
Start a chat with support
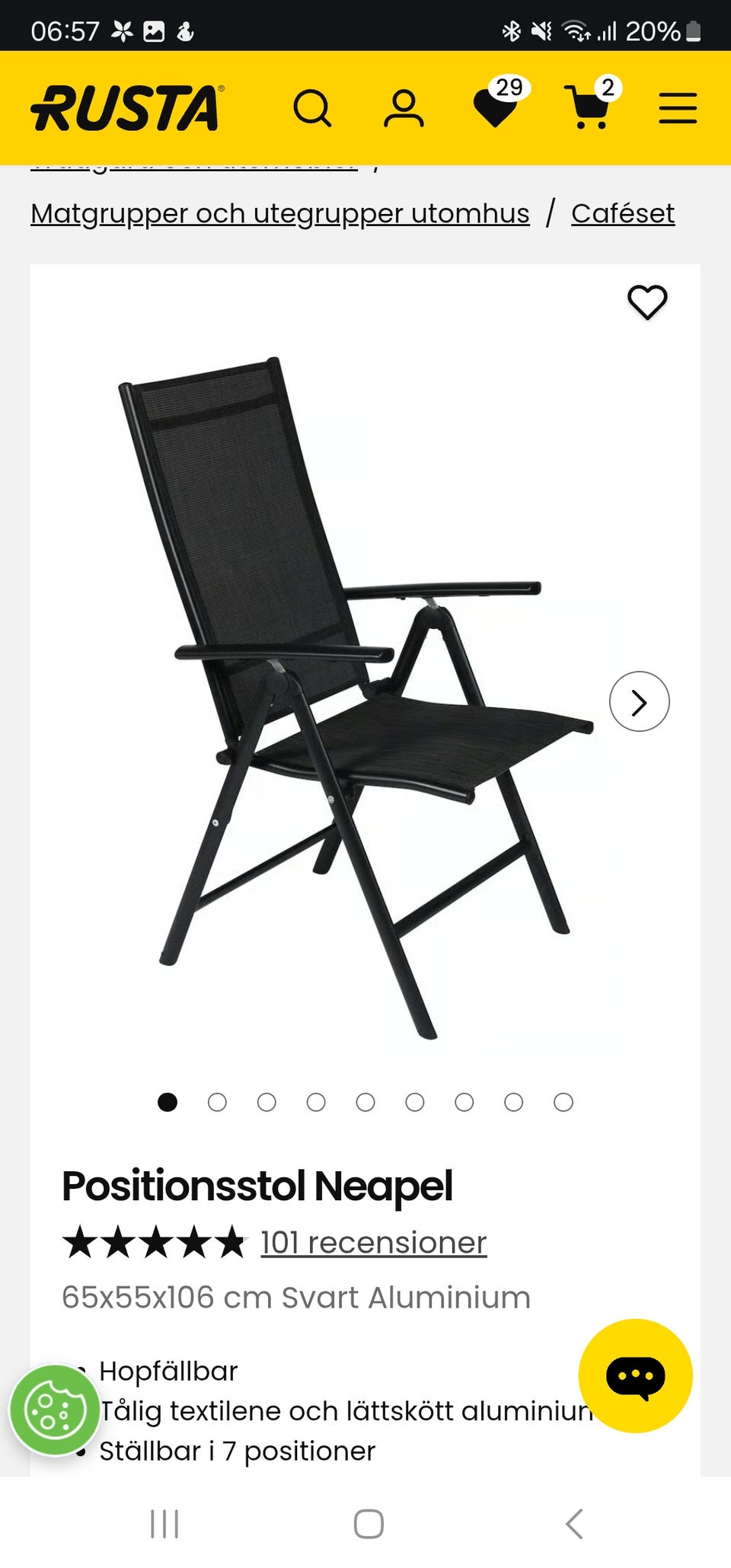[x=635, y=1375]
